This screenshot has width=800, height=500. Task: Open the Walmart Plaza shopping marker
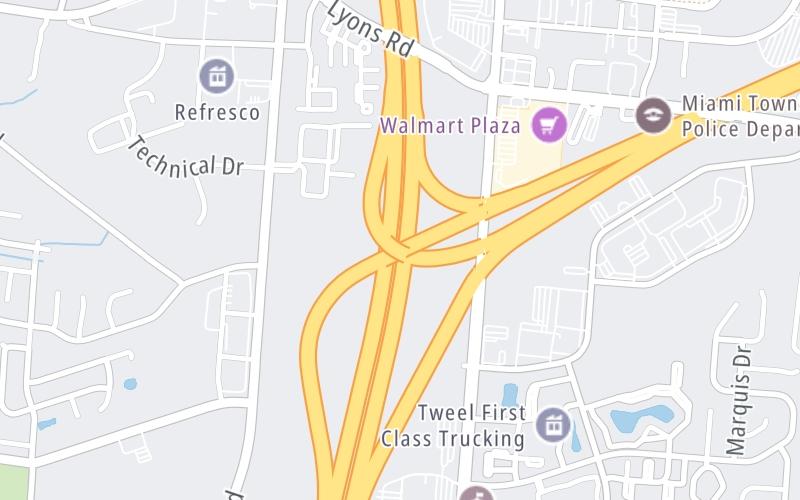pyautogui.click(x=549, y=125)
